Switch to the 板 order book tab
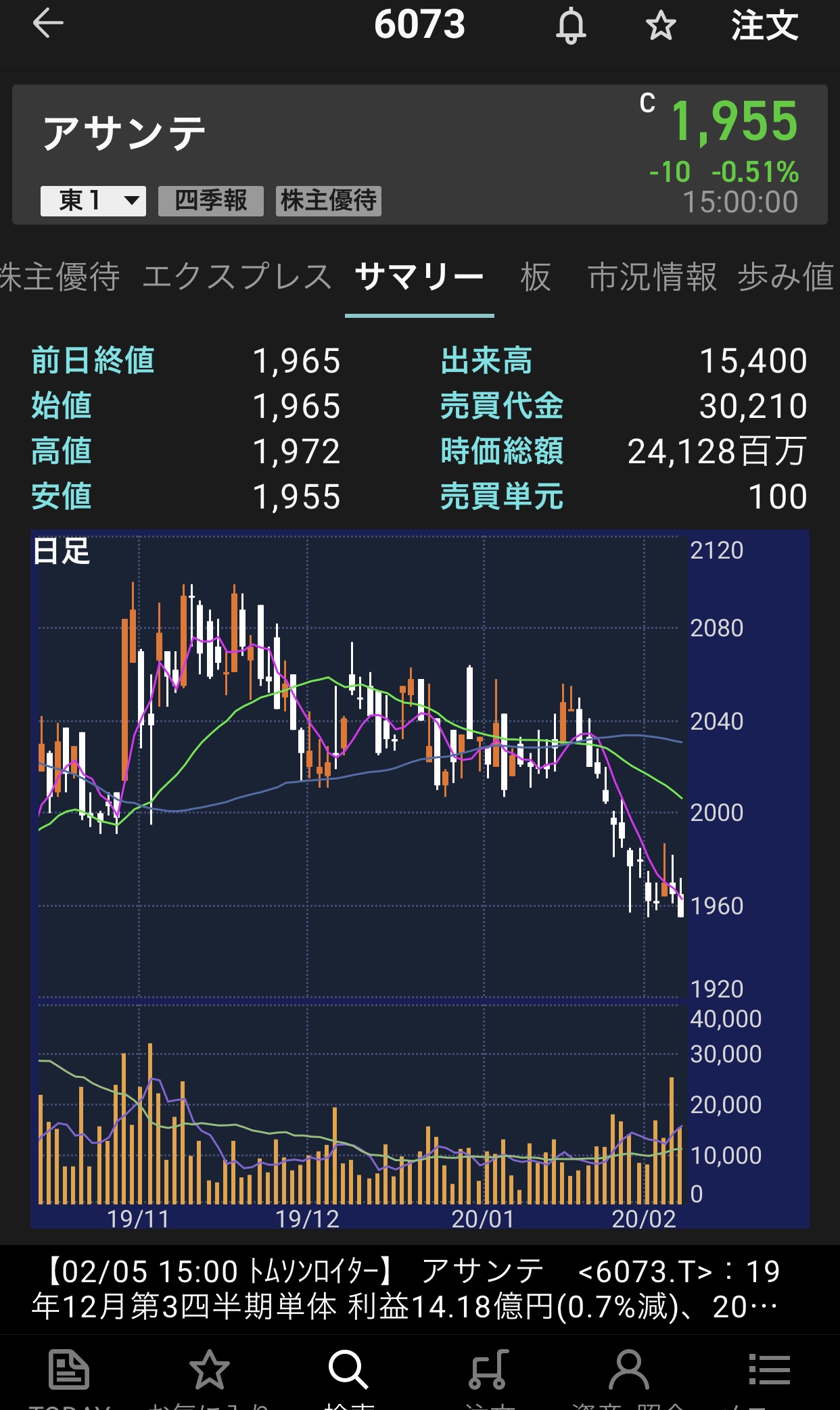 536,277
